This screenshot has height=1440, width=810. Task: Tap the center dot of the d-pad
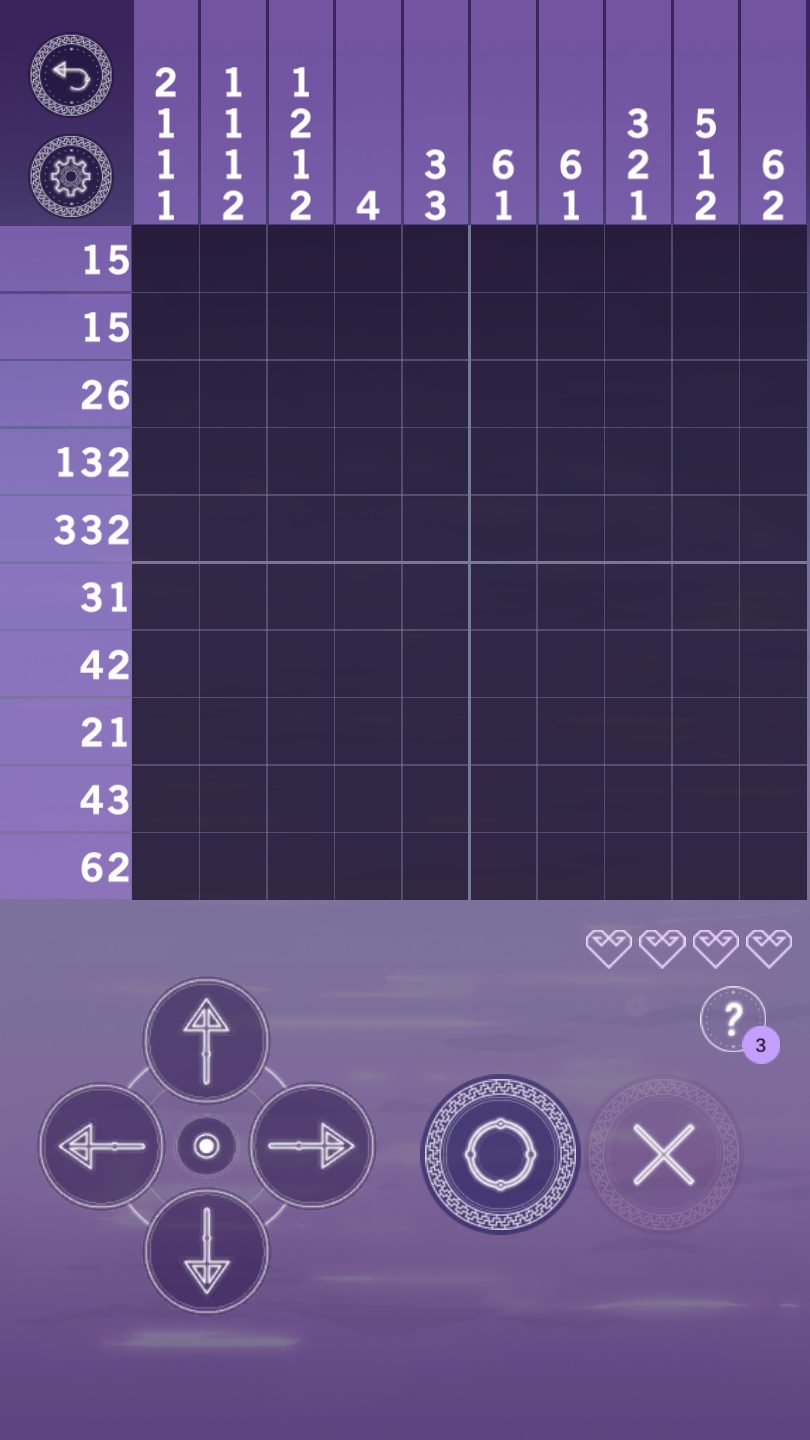(x=206, y=1146)
